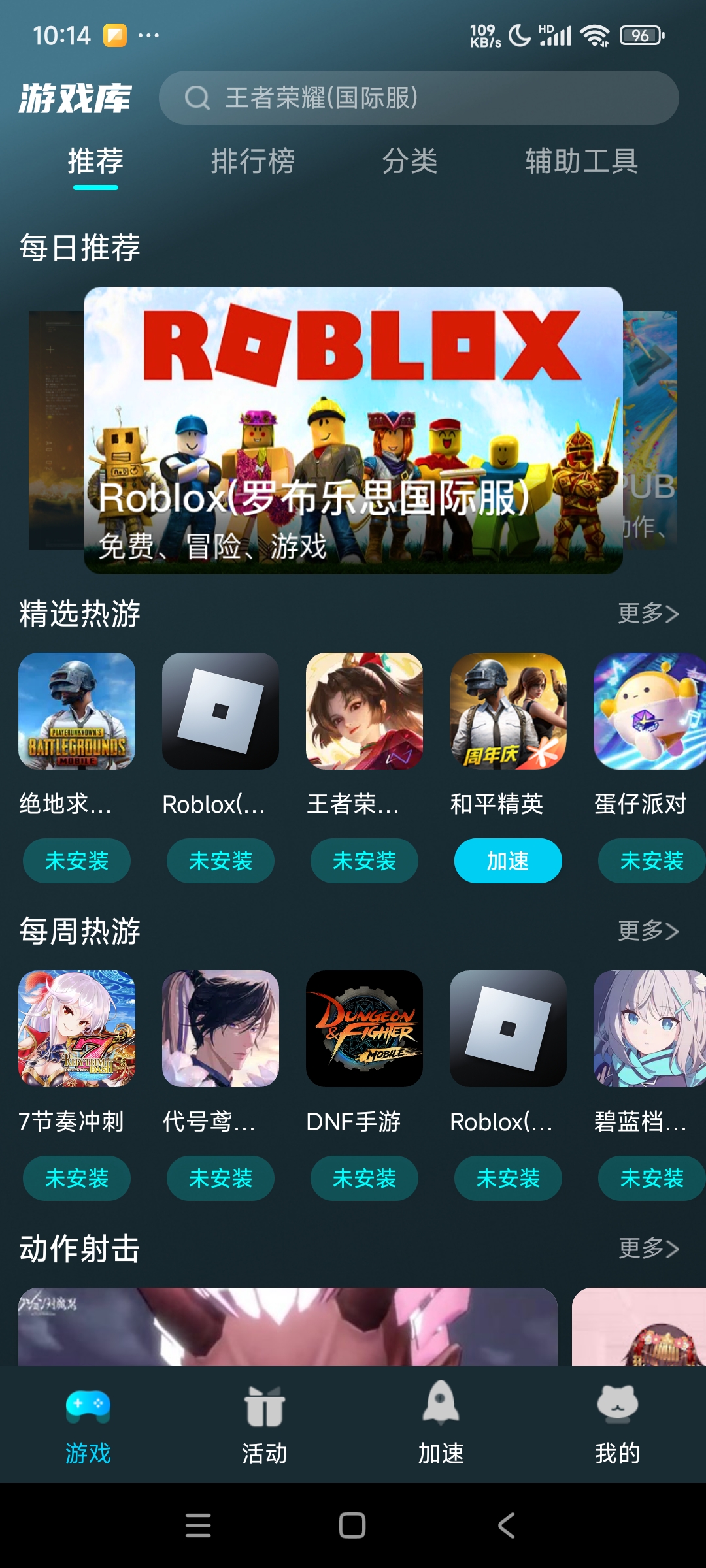
Task: Switch to the 排行榜 tab
Action: point(252,161)
